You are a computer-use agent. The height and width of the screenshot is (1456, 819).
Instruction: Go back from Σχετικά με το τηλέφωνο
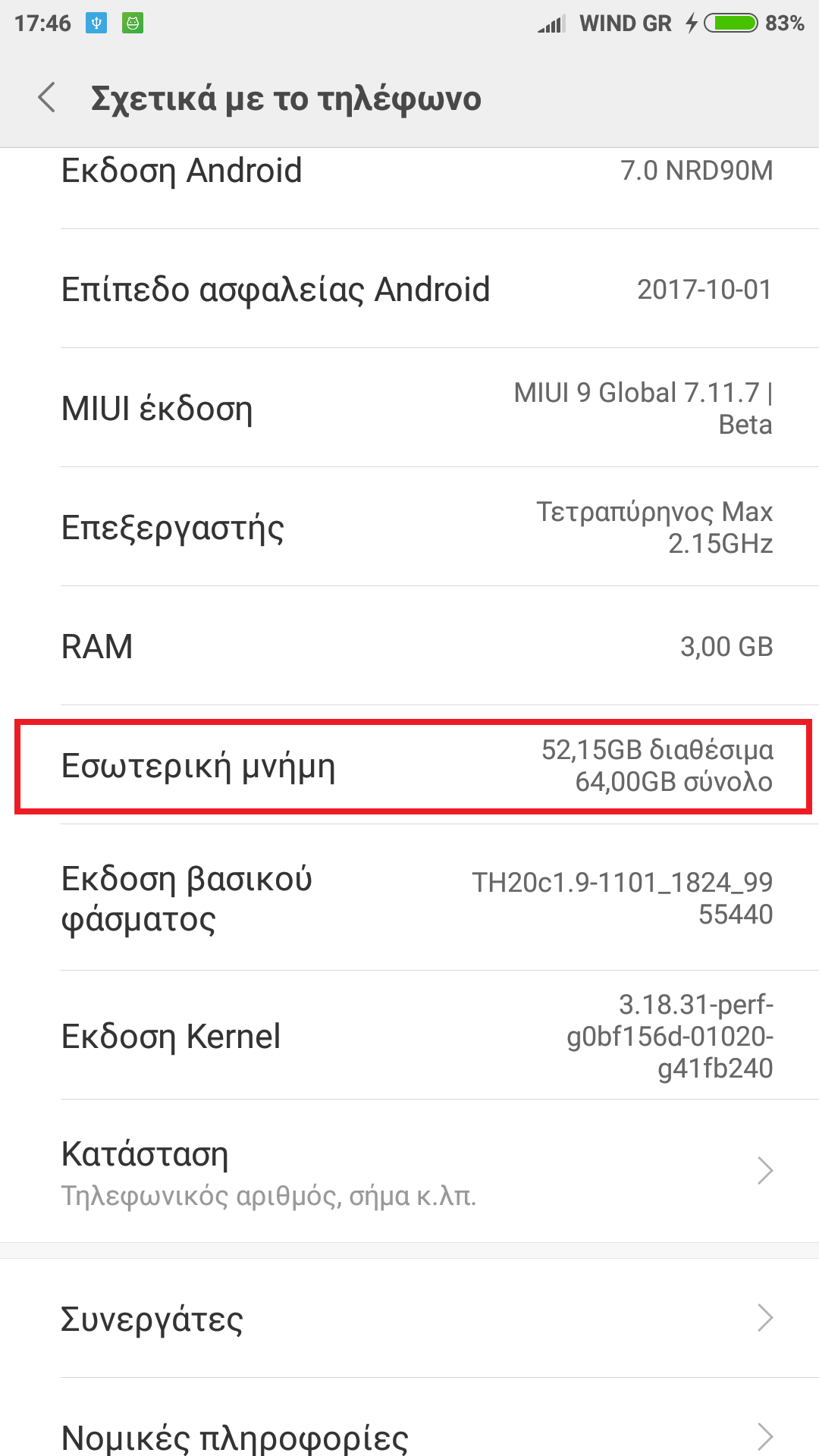(x=47, y=99)
